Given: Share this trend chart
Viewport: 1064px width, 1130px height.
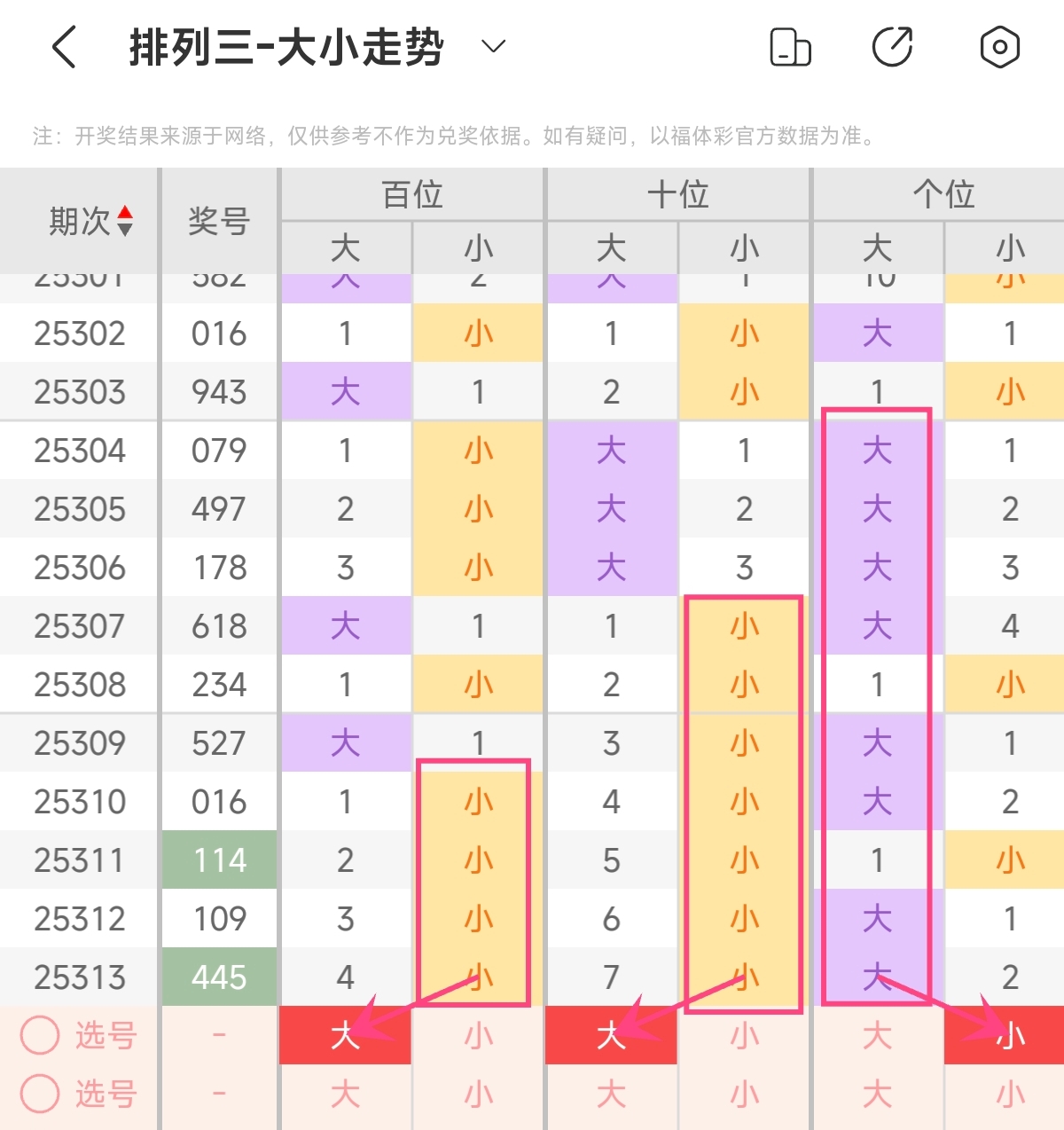Looking at the screenshot, I should tap(892, 47).
